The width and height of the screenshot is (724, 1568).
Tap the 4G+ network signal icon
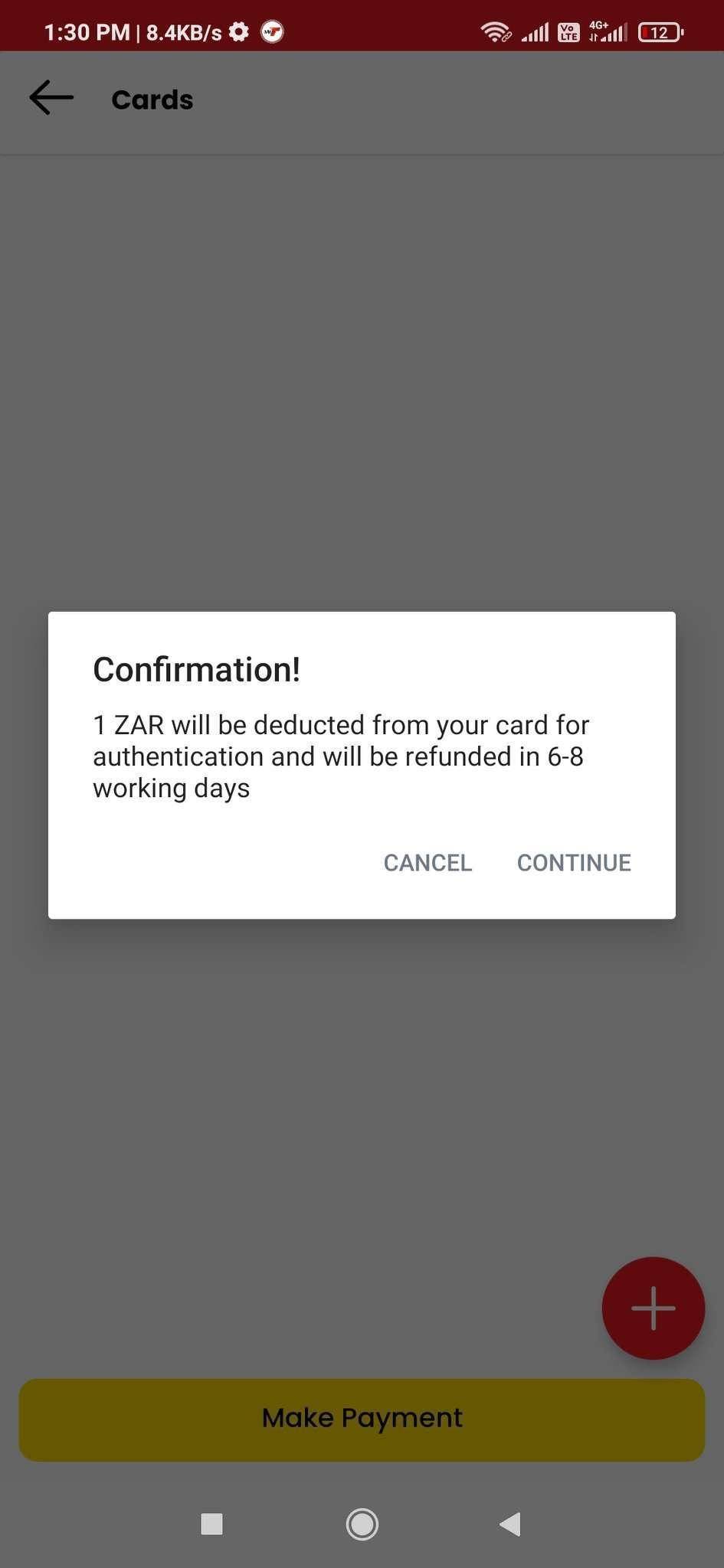[x=608, y=31]
